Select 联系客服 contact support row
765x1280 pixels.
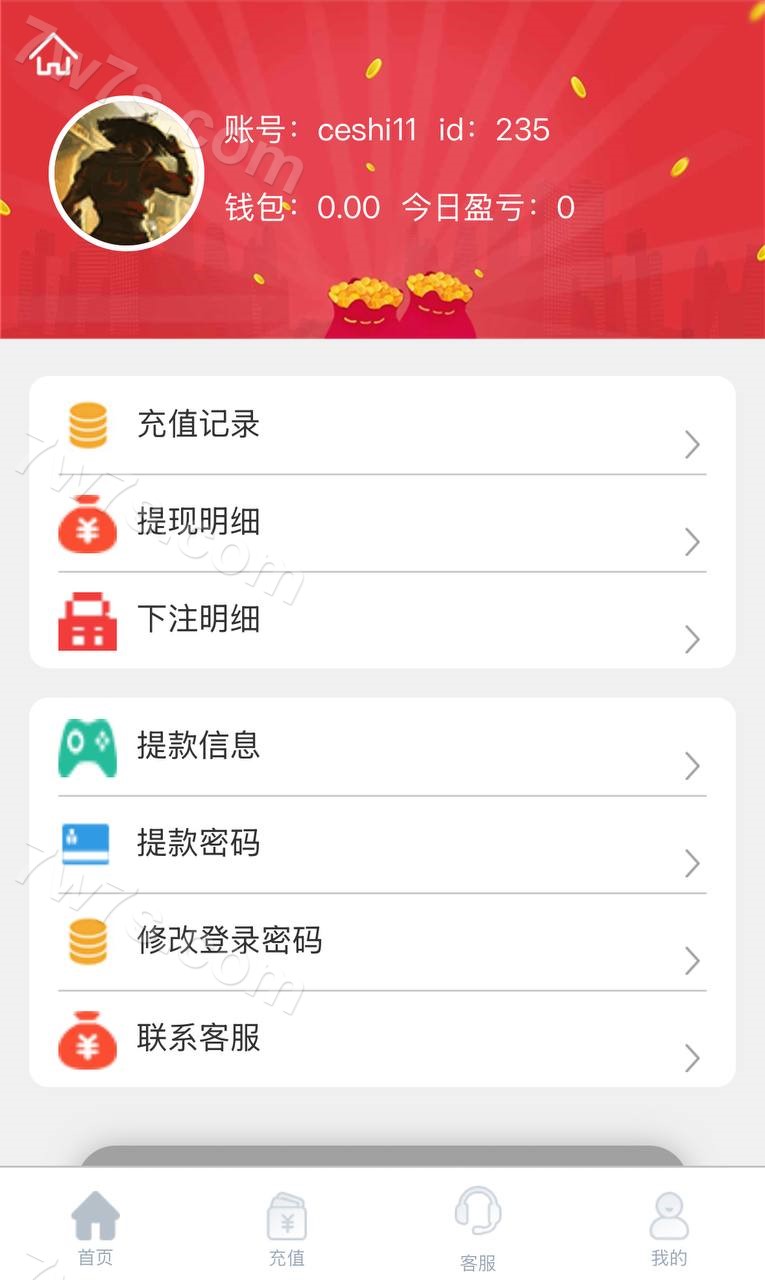click(382, 1039)
